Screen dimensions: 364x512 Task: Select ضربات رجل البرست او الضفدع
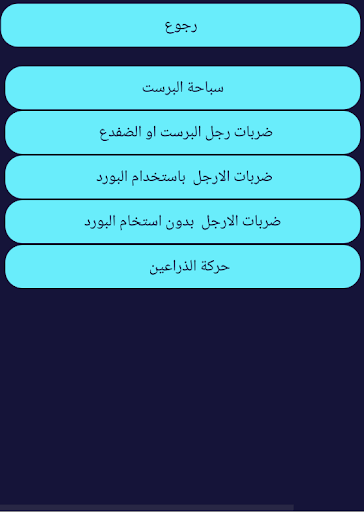(183, 132)
